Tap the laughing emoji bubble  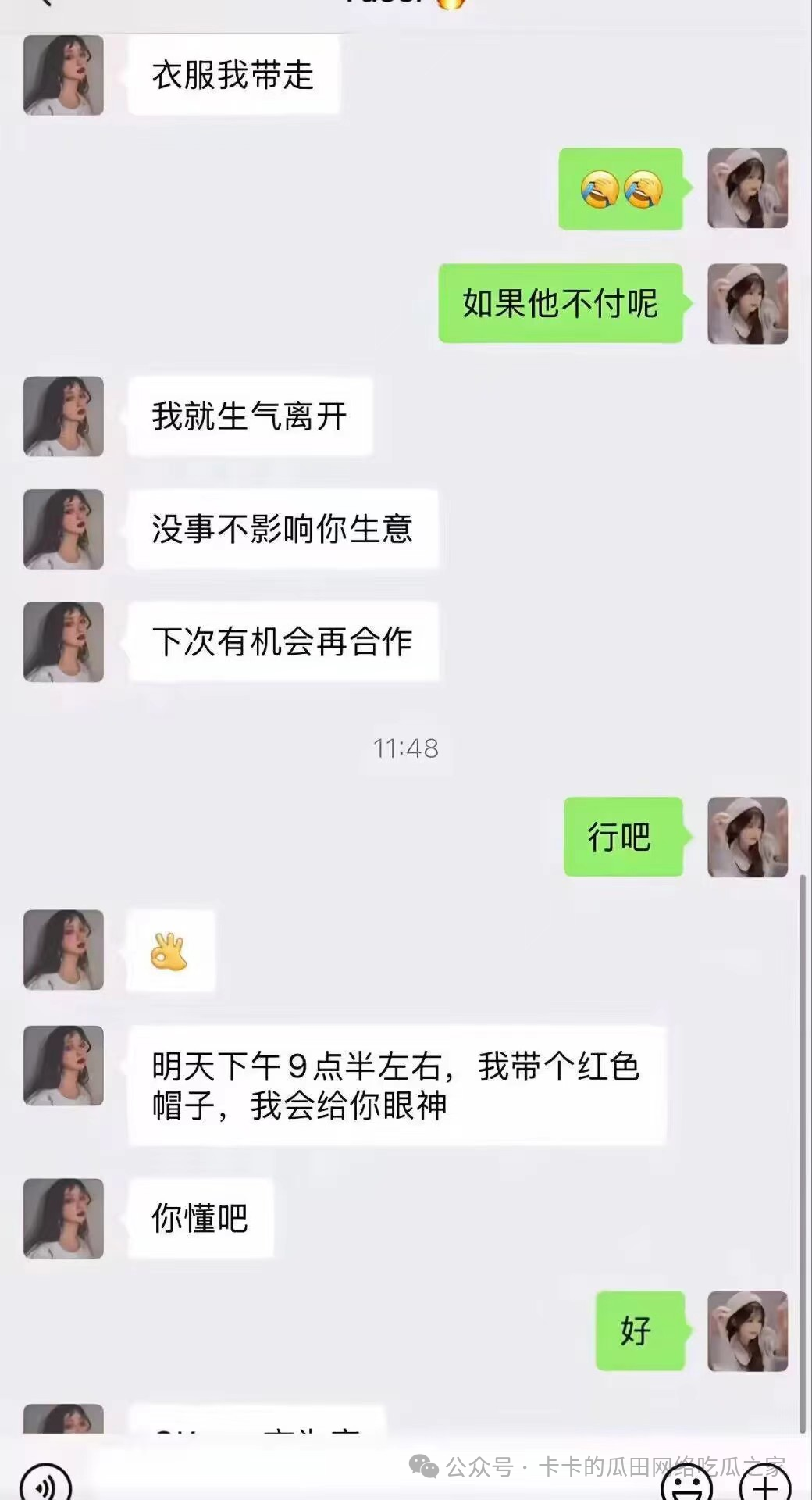click(619, 187)
